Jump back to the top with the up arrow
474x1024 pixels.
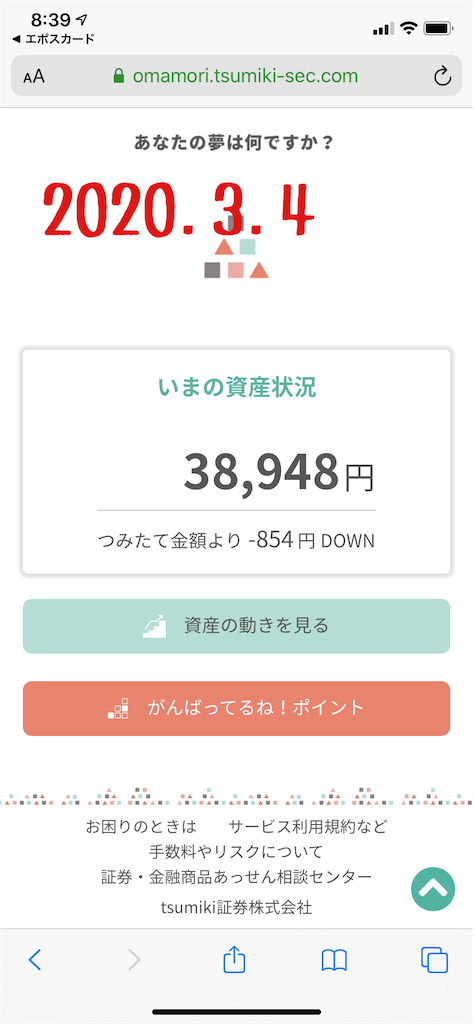[x=433, y=886]
